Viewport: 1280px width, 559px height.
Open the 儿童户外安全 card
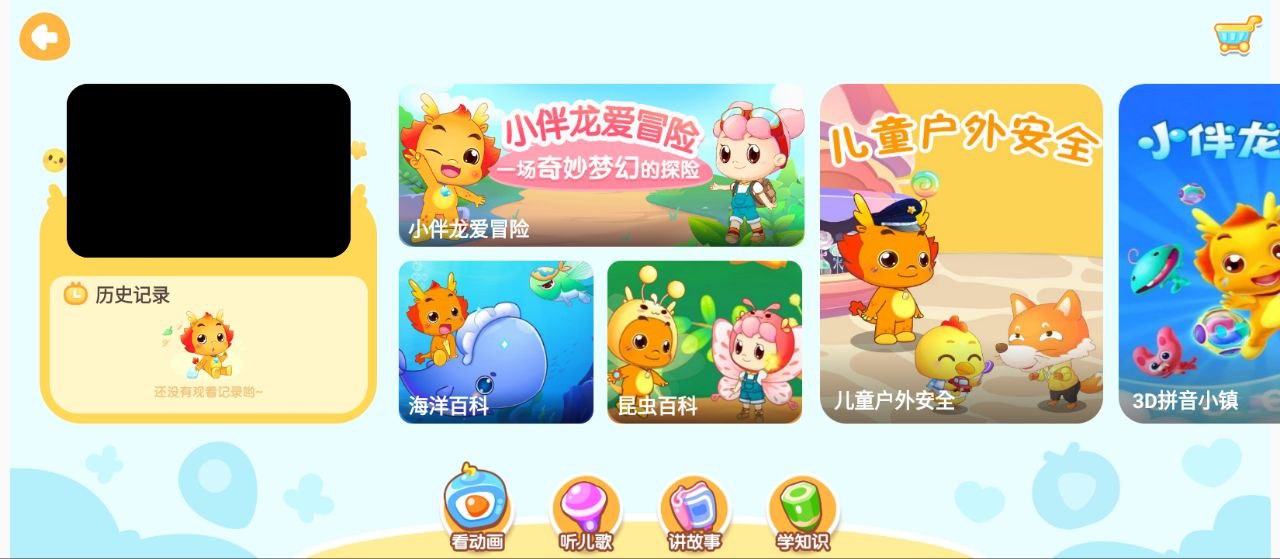[x=961, y=253]
